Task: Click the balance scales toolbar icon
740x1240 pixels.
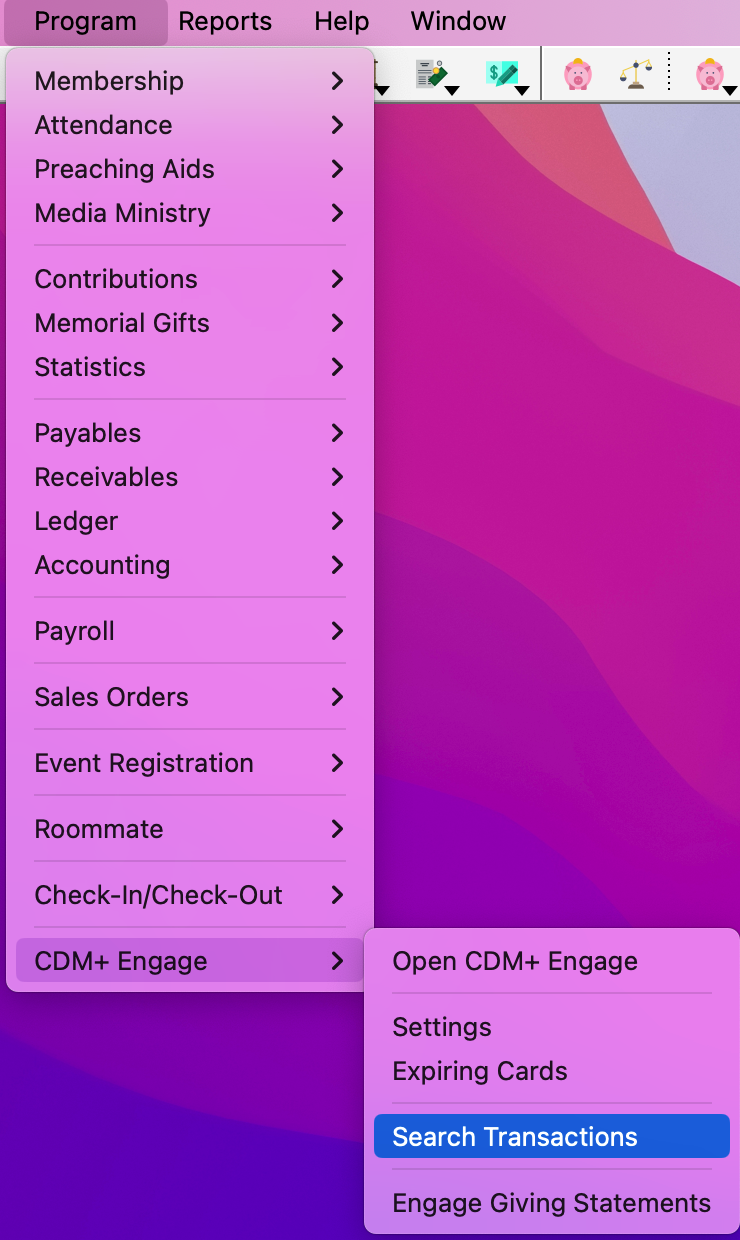Action: (x=635, y=75)
